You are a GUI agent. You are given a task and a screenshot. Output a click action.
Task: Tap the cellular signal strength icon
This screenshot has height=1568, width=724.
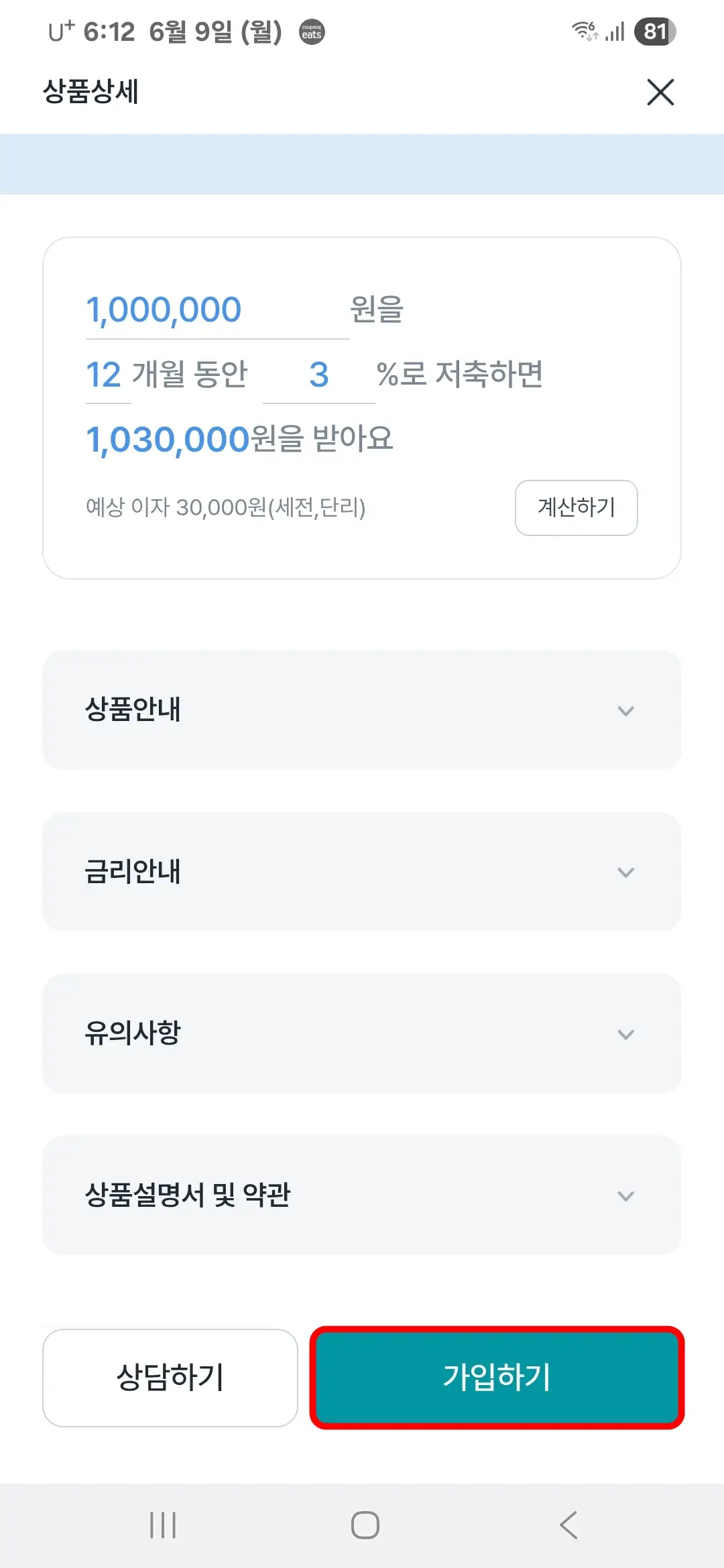point(615,30)
